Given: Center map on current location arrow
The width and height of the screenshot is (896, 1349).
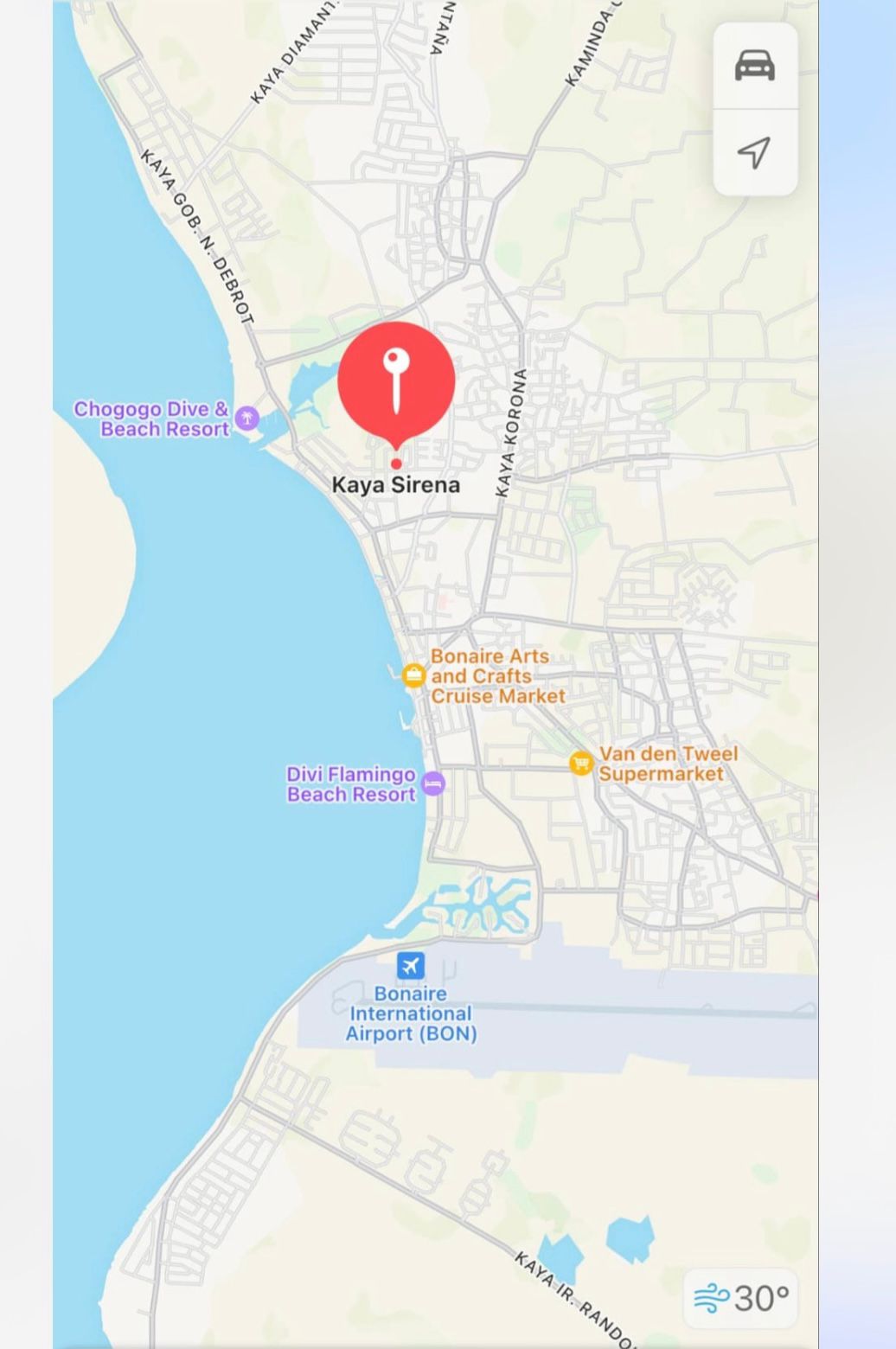Looking at the screenshot, I should (754, 153).
